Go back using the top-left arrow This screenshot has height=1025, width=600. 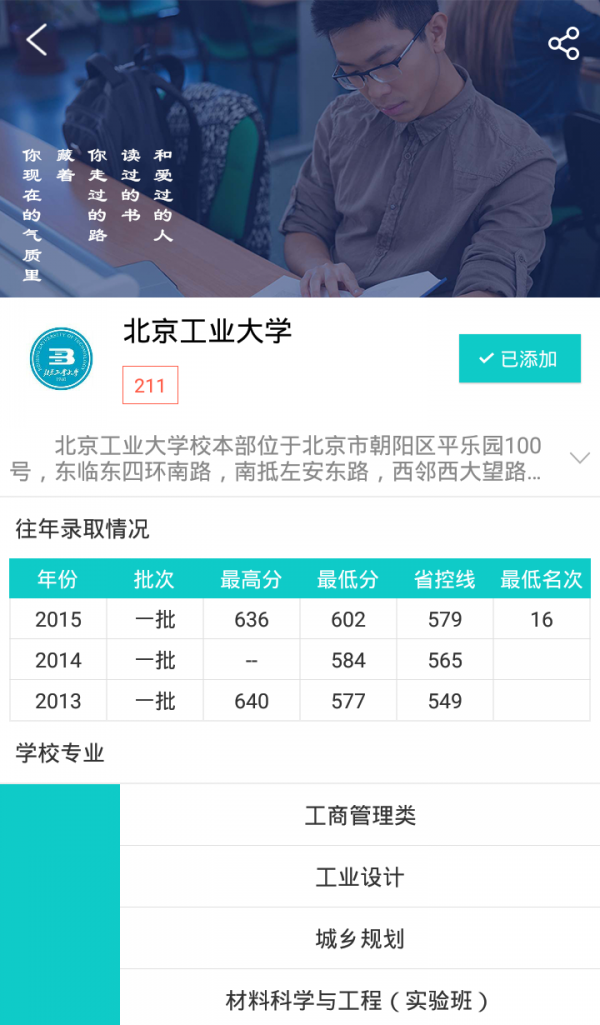(37, 40)
